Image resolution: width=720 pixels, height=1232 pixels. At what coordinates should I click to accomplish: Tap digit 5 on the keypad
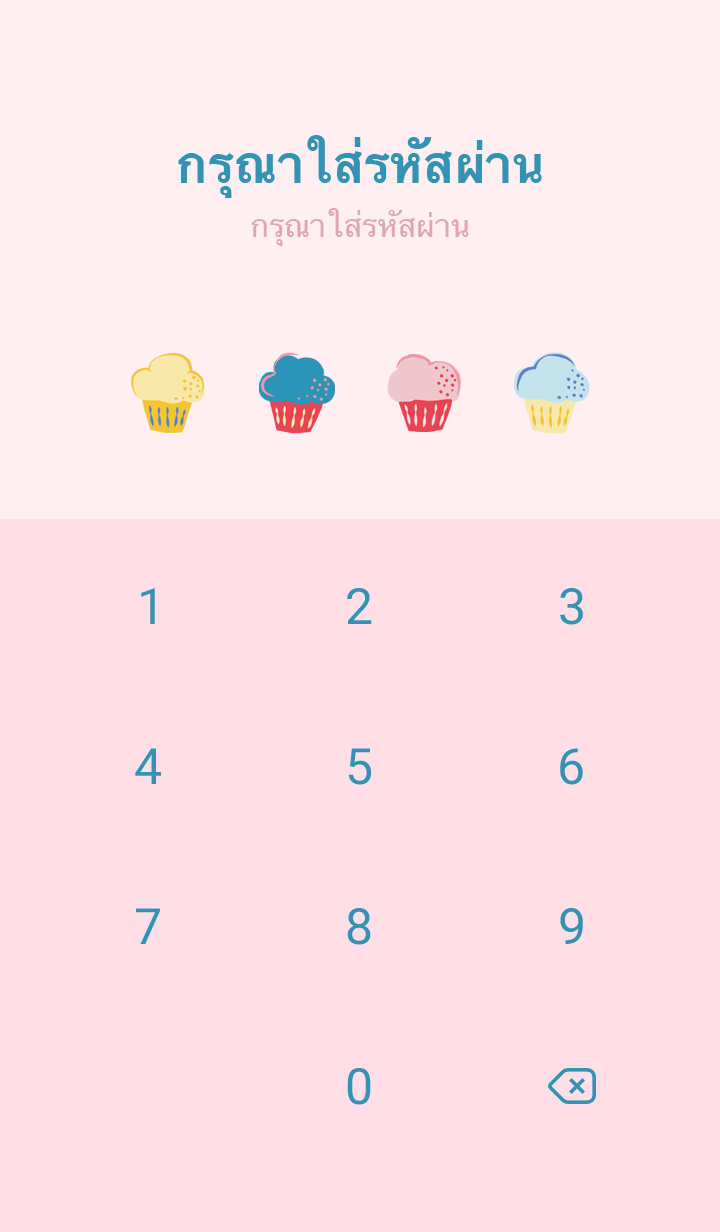click(x=359, y=767)
